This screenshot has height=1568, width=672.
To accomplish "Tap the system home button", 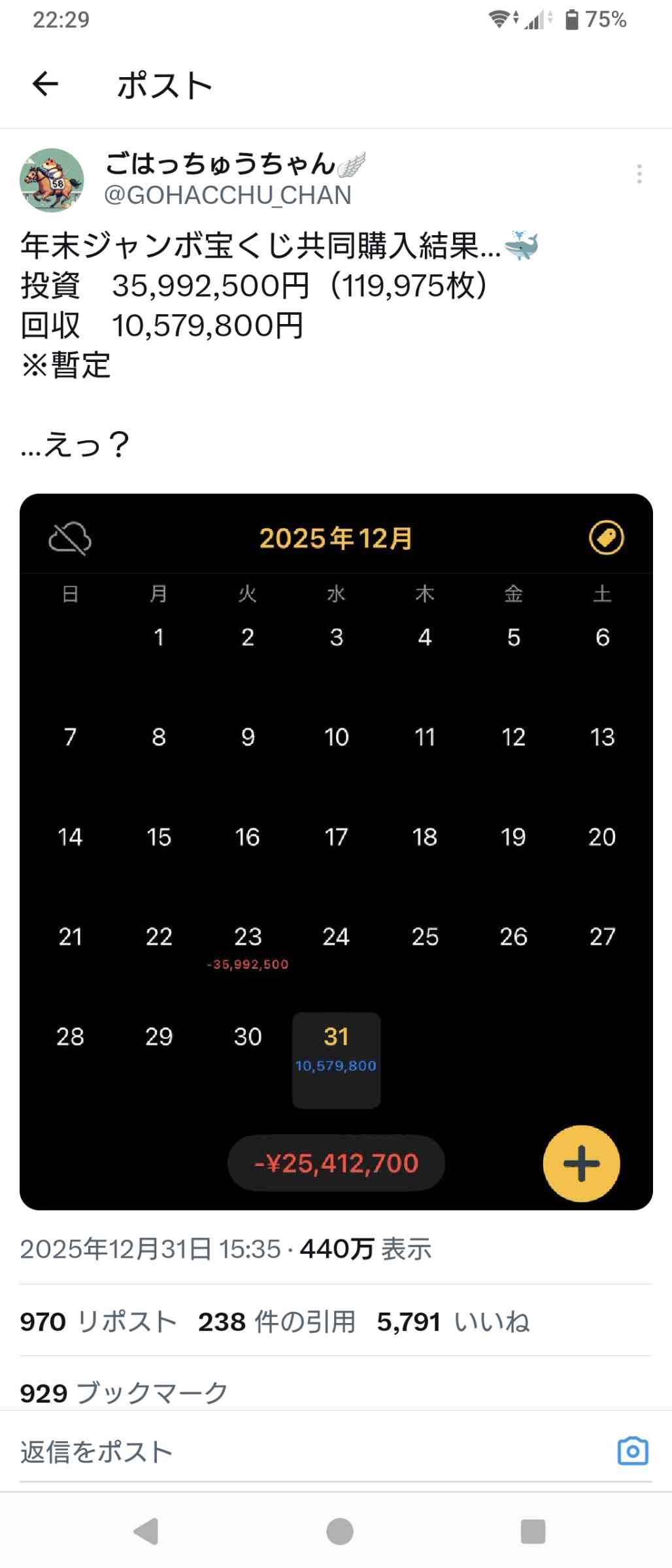I will [x=339, y=1531].
